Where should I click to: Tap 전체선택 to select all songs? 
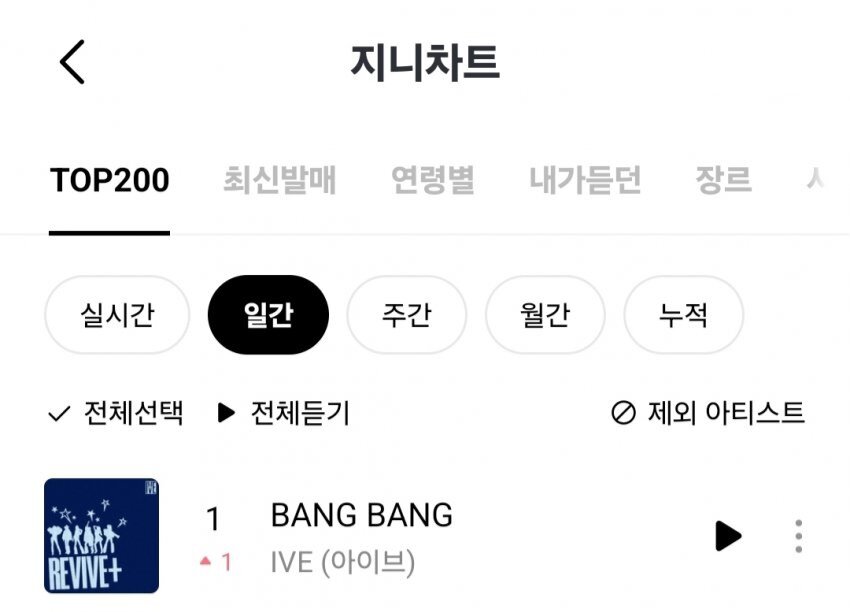[x=116, y=413]
